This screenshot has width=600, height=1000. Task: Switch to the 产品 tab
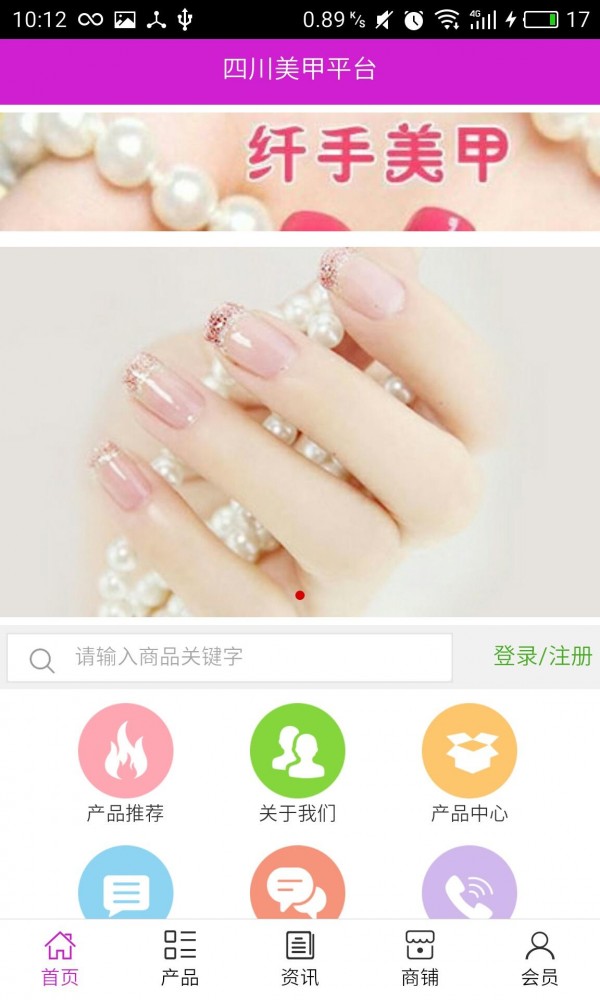(x=180, y=958)
